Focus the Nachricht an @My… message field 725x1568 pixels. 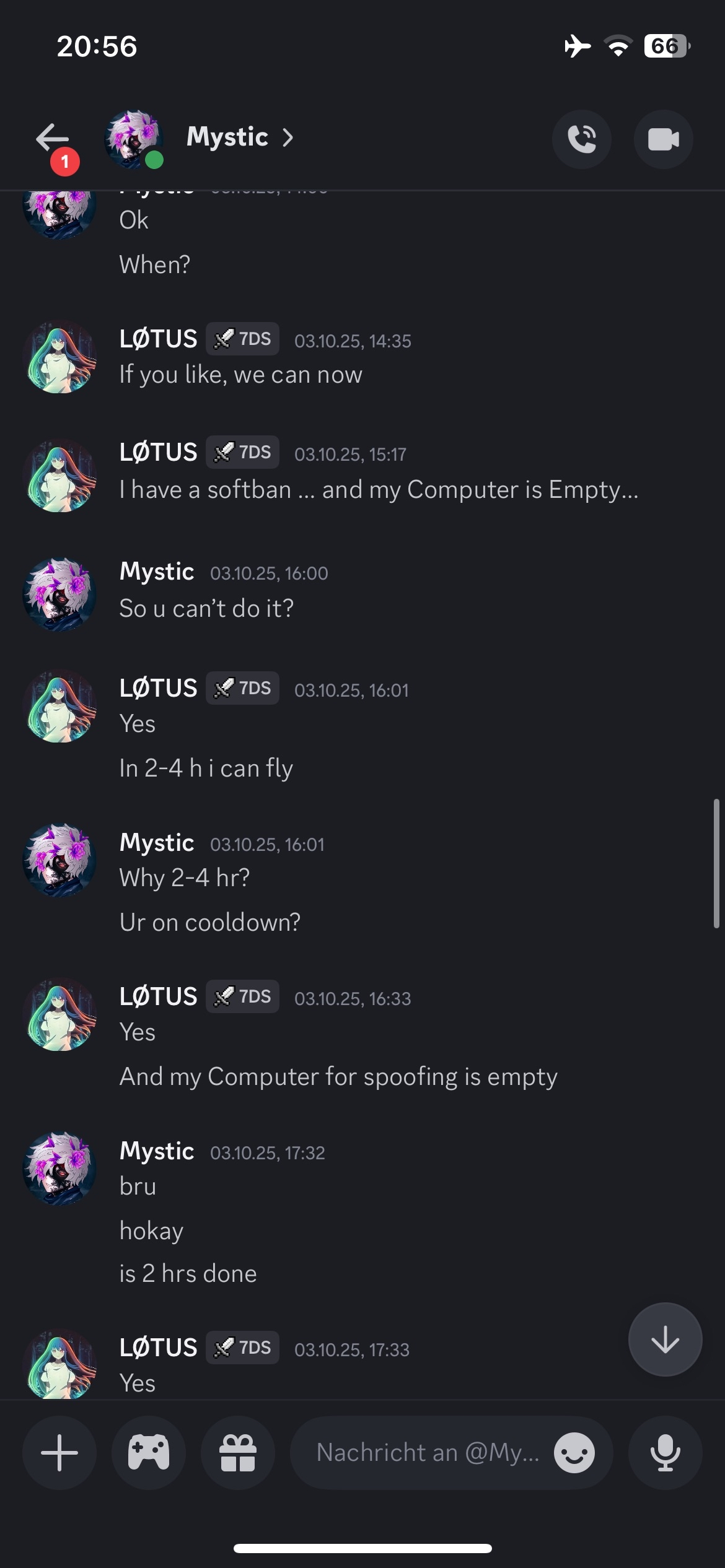pos(428,1452)
